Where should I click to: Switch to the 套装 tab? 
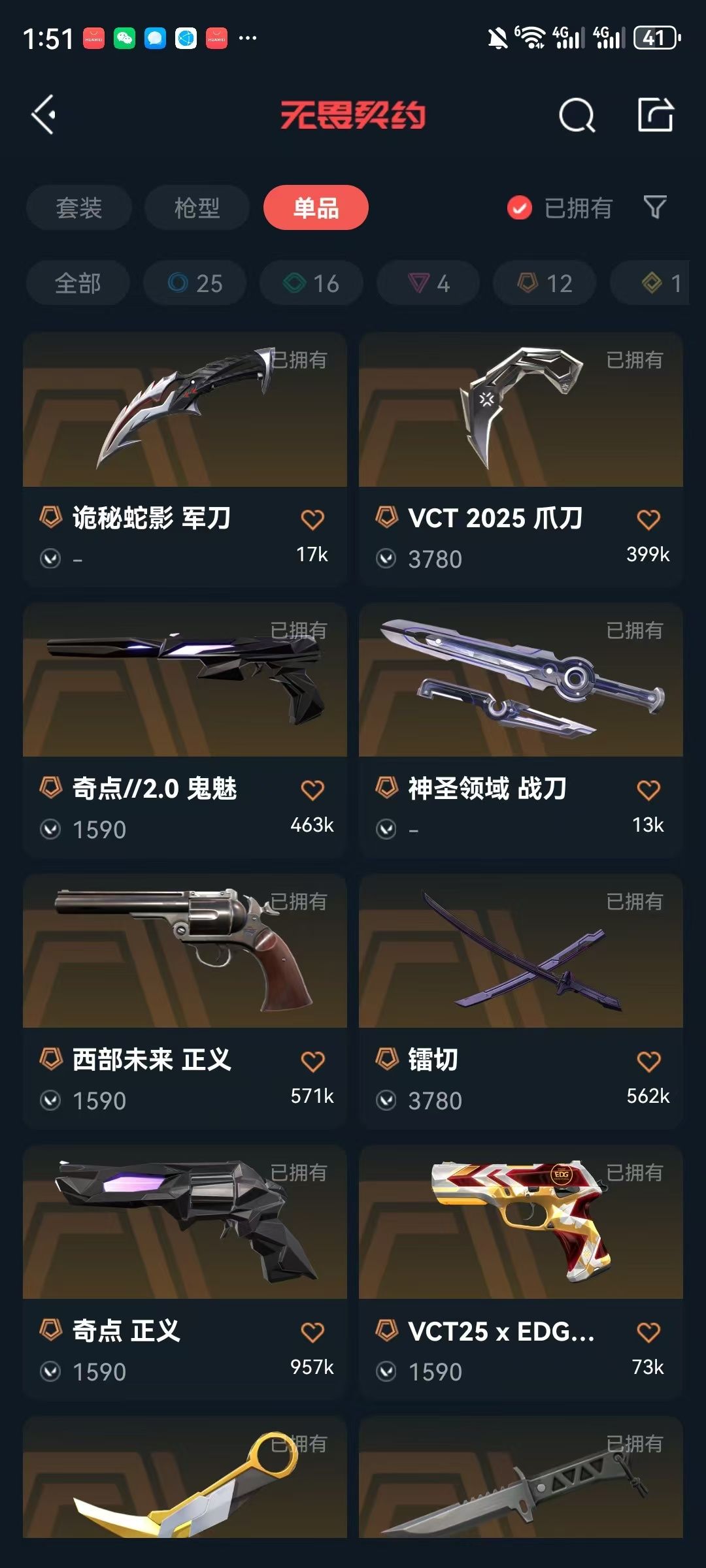(x=79, y=208)
